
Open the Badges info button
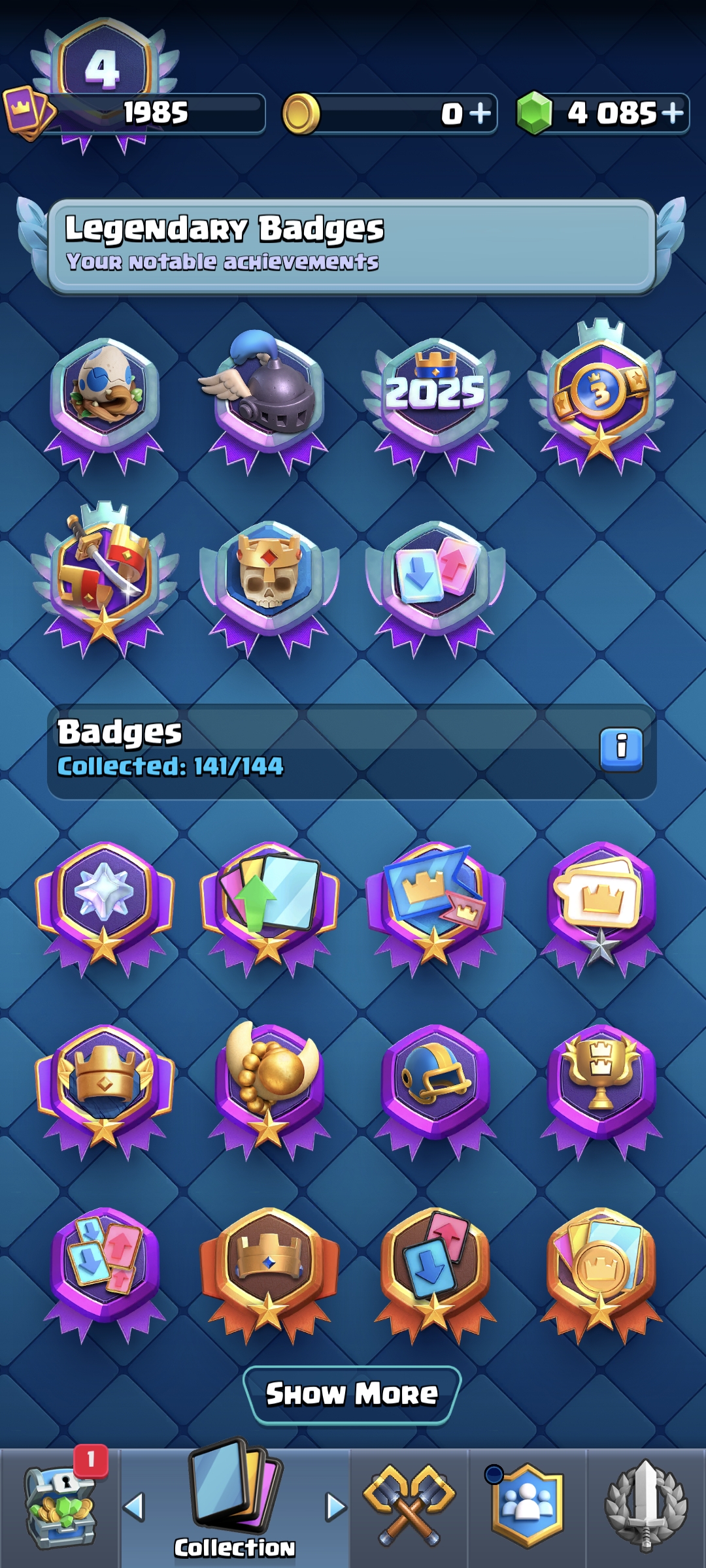(x=621, y=749)
